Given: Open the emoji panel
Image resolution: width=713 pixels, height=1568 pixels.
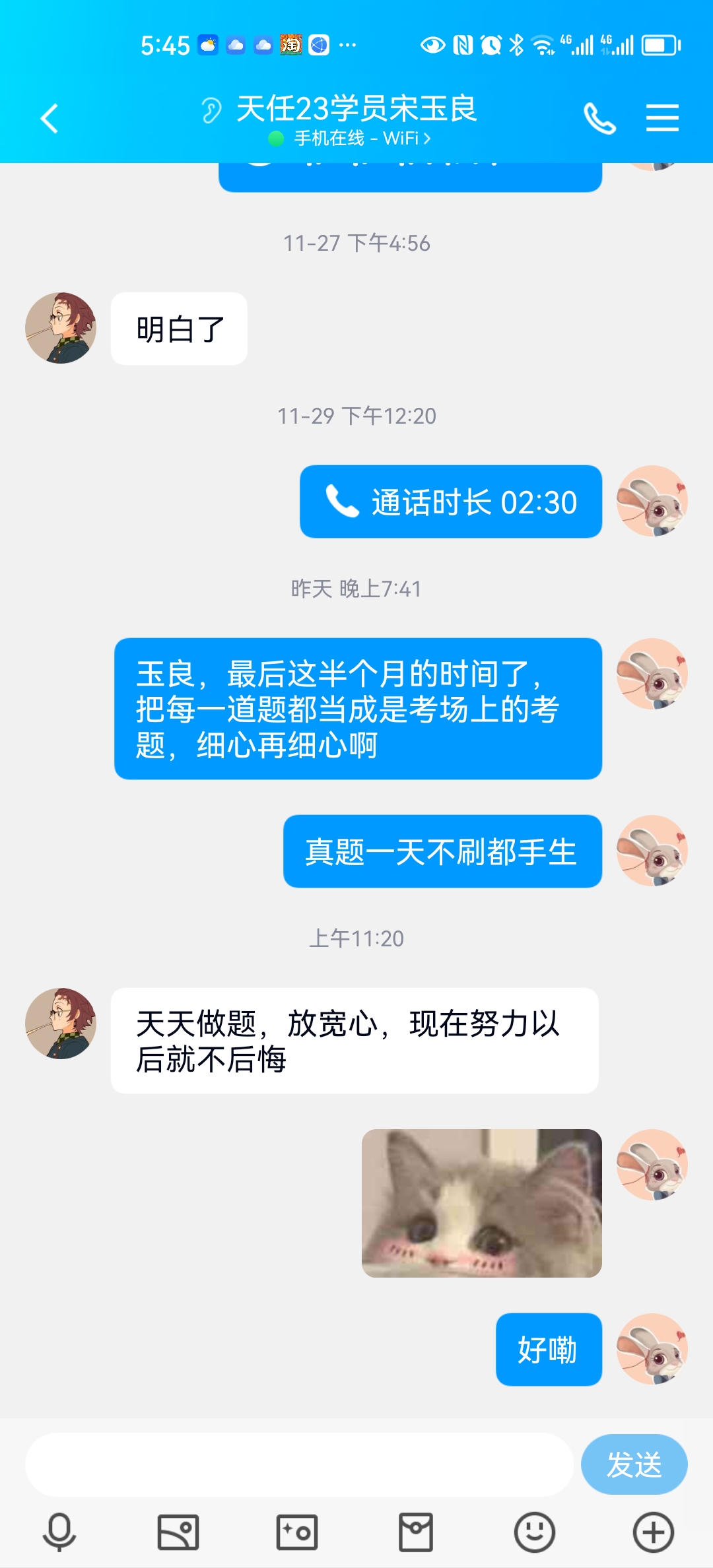Looking at the screenshot, I should coord(535,1532).
